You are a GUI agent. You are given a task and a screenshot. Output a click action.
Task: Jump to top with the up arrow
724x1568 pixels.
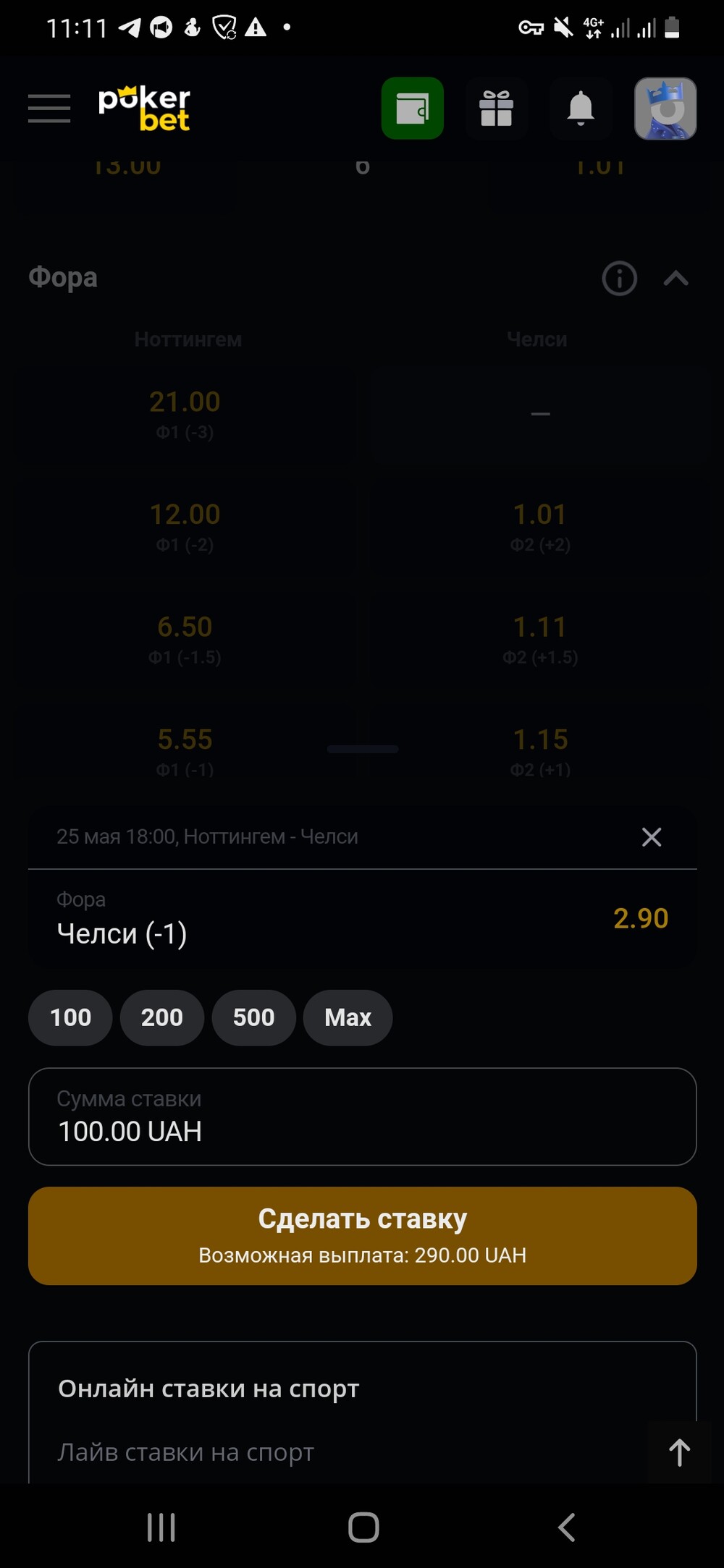coord(679,1452)
